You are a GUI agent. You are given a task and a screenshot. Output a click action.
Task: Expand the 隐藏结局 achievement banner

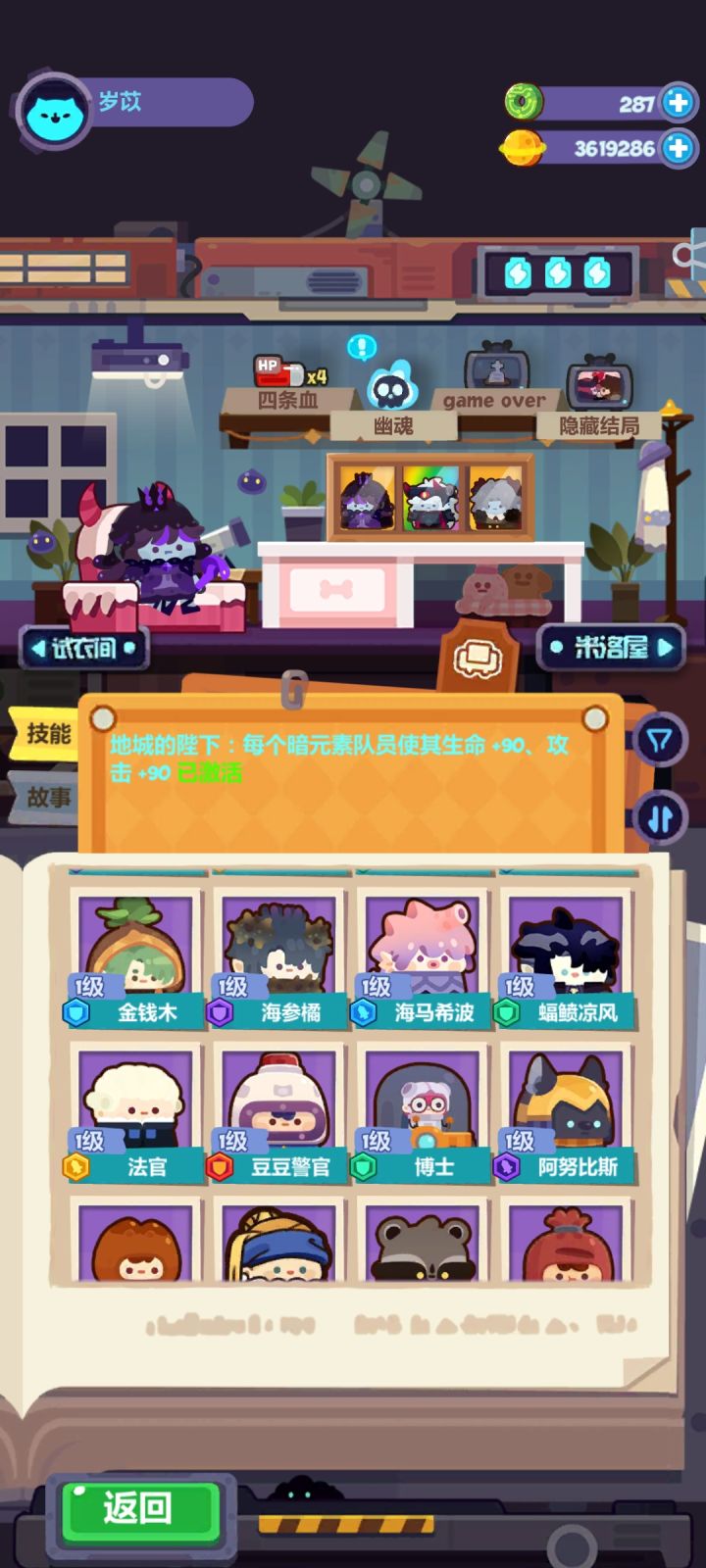pyautogui.click(x=600, y=427)
